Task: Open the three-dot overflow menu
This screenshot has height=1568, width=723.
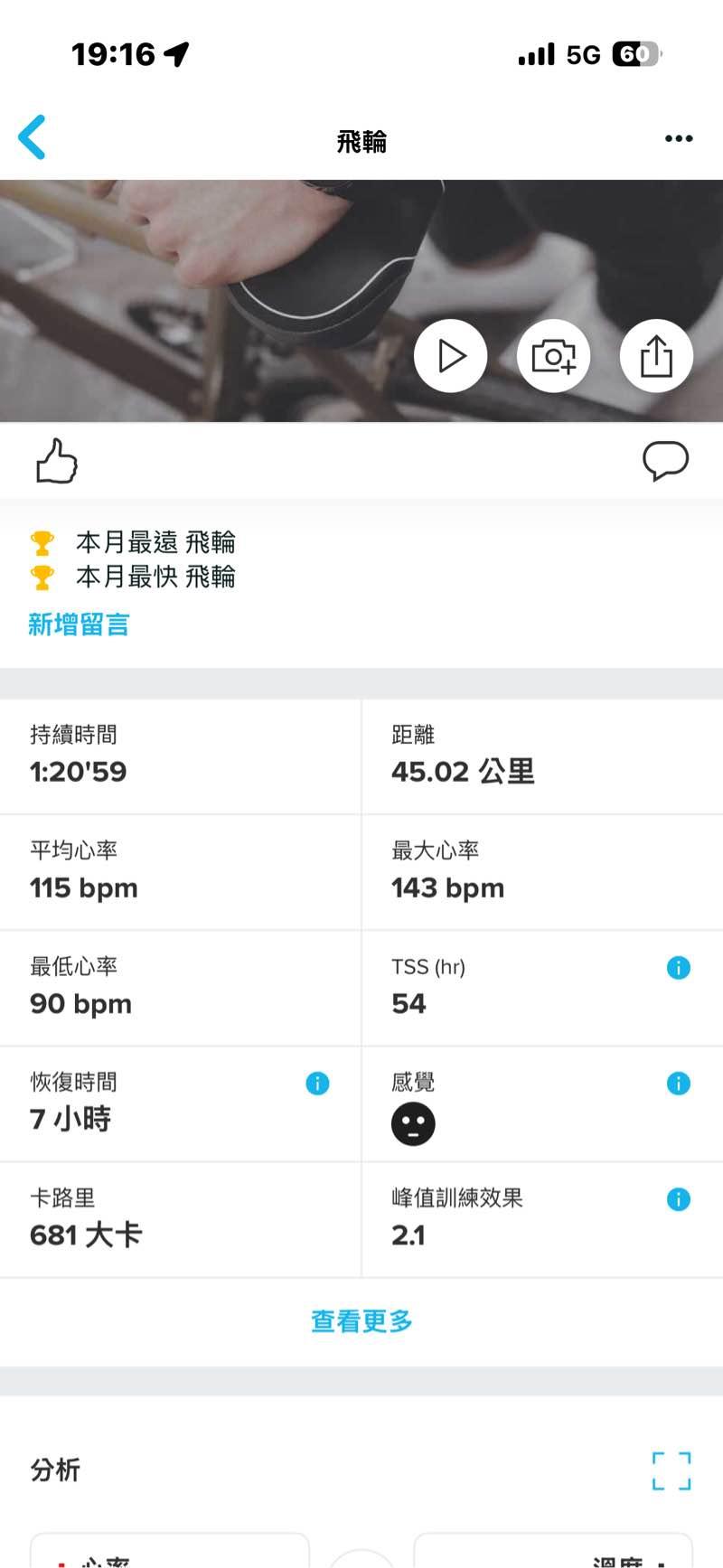Action: [678, 139]
